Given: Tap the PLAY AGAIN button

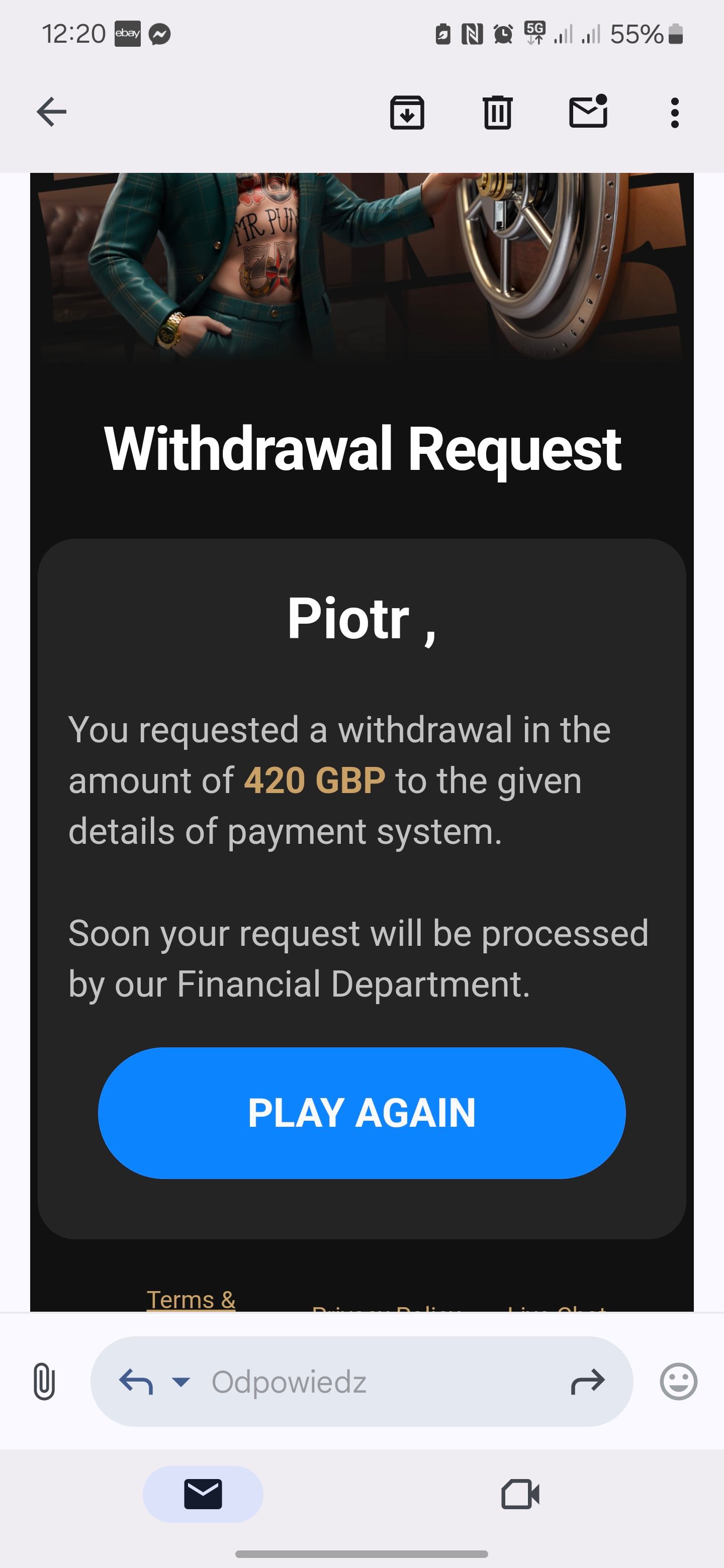Looking at the screenshot, I should coord(361,1113).
